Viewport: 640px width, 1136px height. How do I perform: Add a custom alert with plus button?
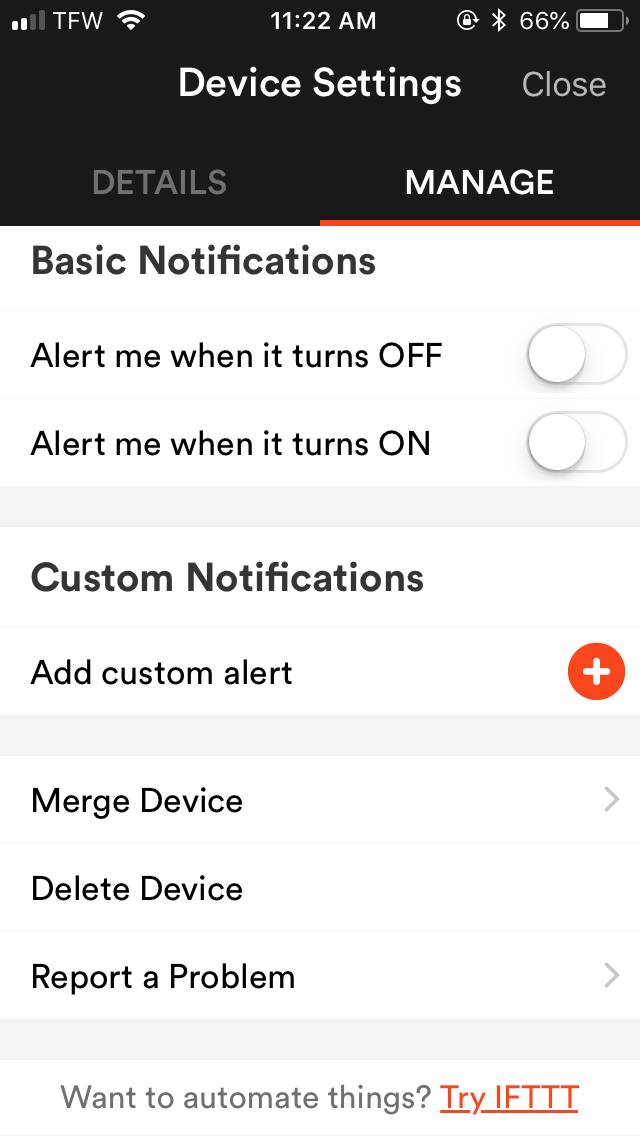[x=596, y=672]
